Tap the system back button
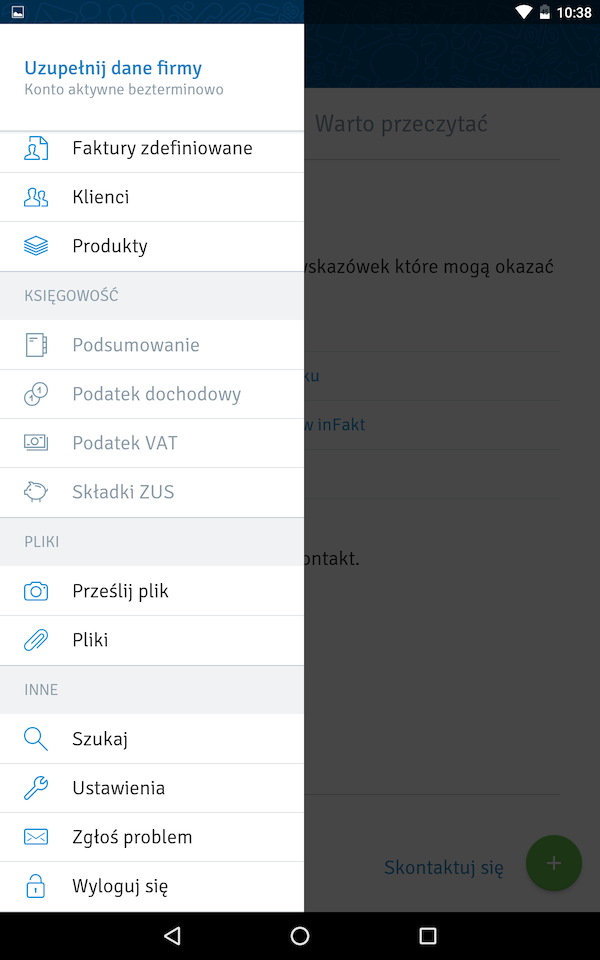This screenshot has width=600, height=960. pyautogui.click(x=172, y=935)
